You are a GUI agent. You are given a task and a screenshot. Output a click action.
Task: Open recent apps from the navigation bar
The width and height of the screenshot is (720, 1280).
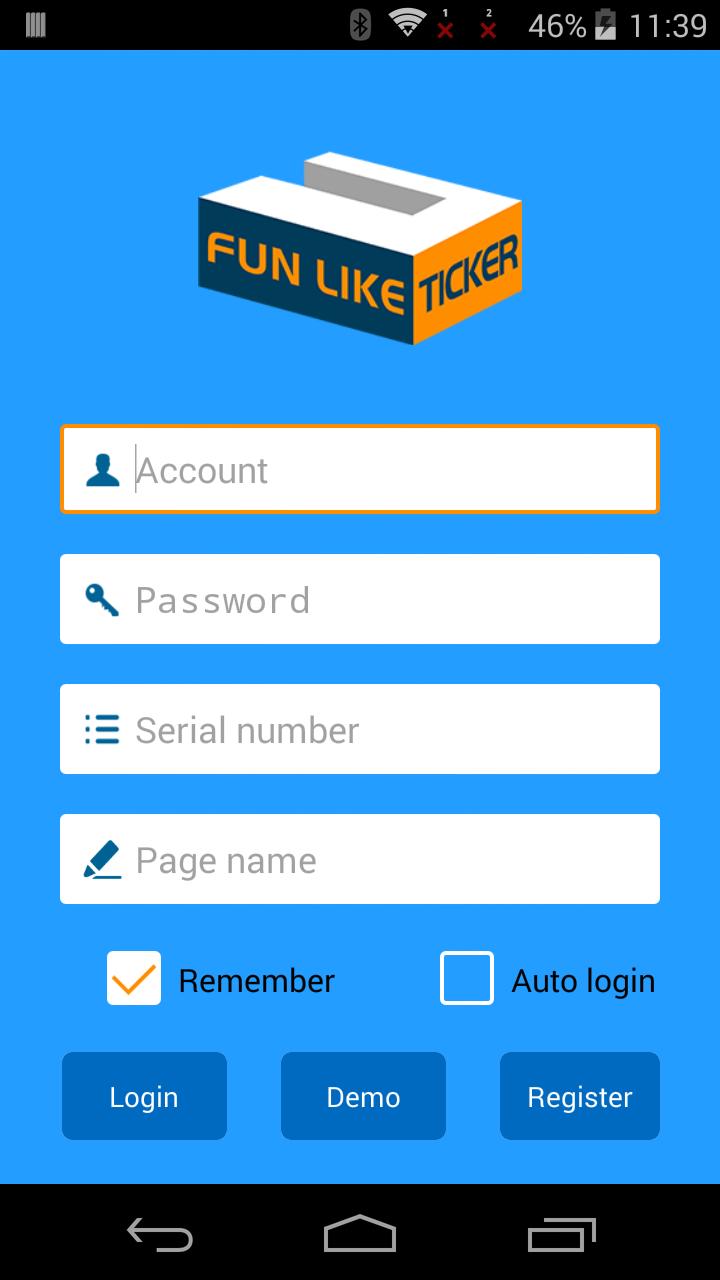pyautogui.click(x=561, y=1234)
